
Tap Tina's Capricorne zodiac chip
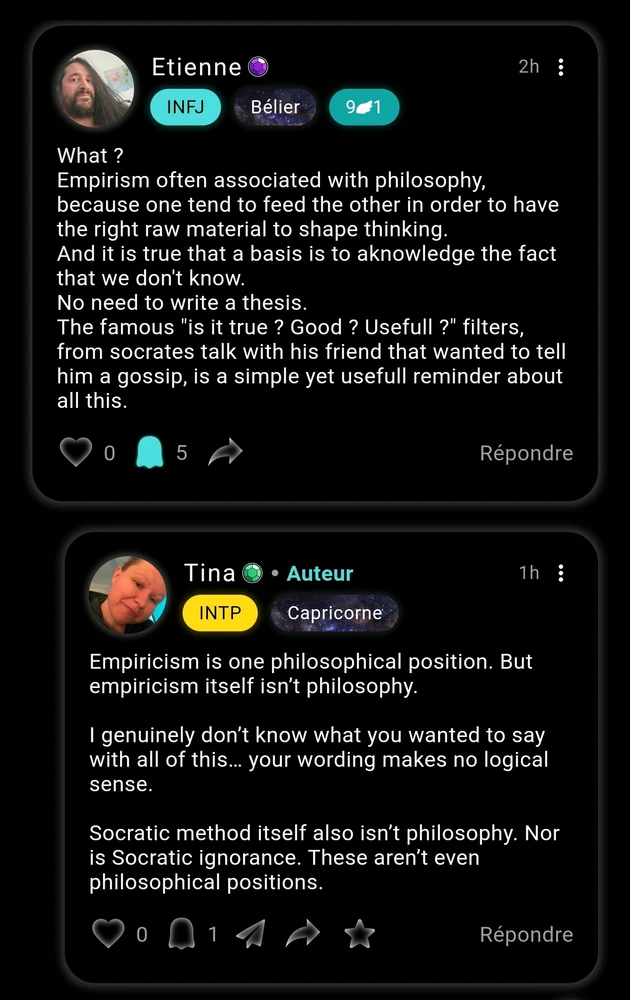click(334, 613)
